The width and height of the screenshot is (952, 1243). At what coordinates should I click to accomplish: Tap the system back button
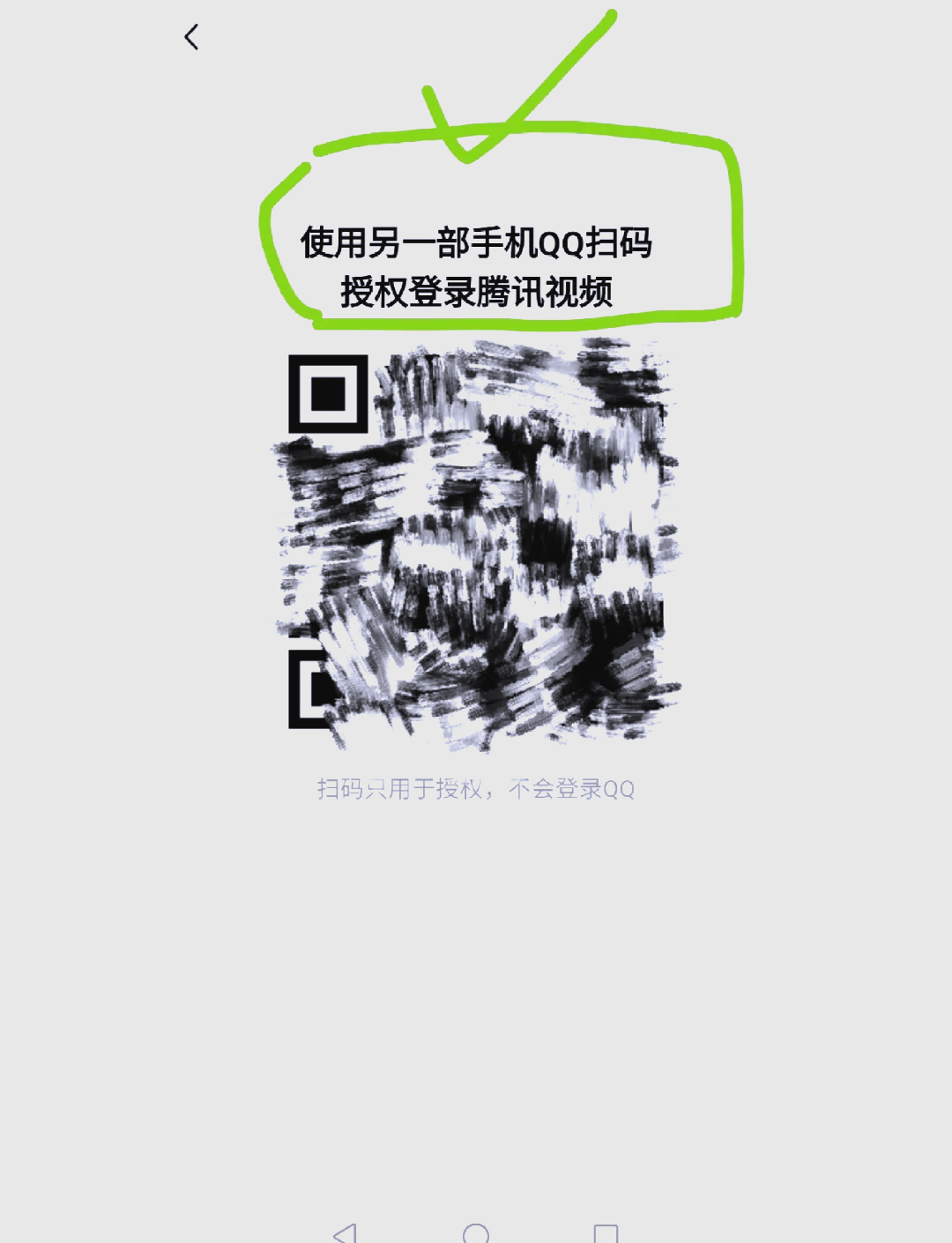(346, 1232)
